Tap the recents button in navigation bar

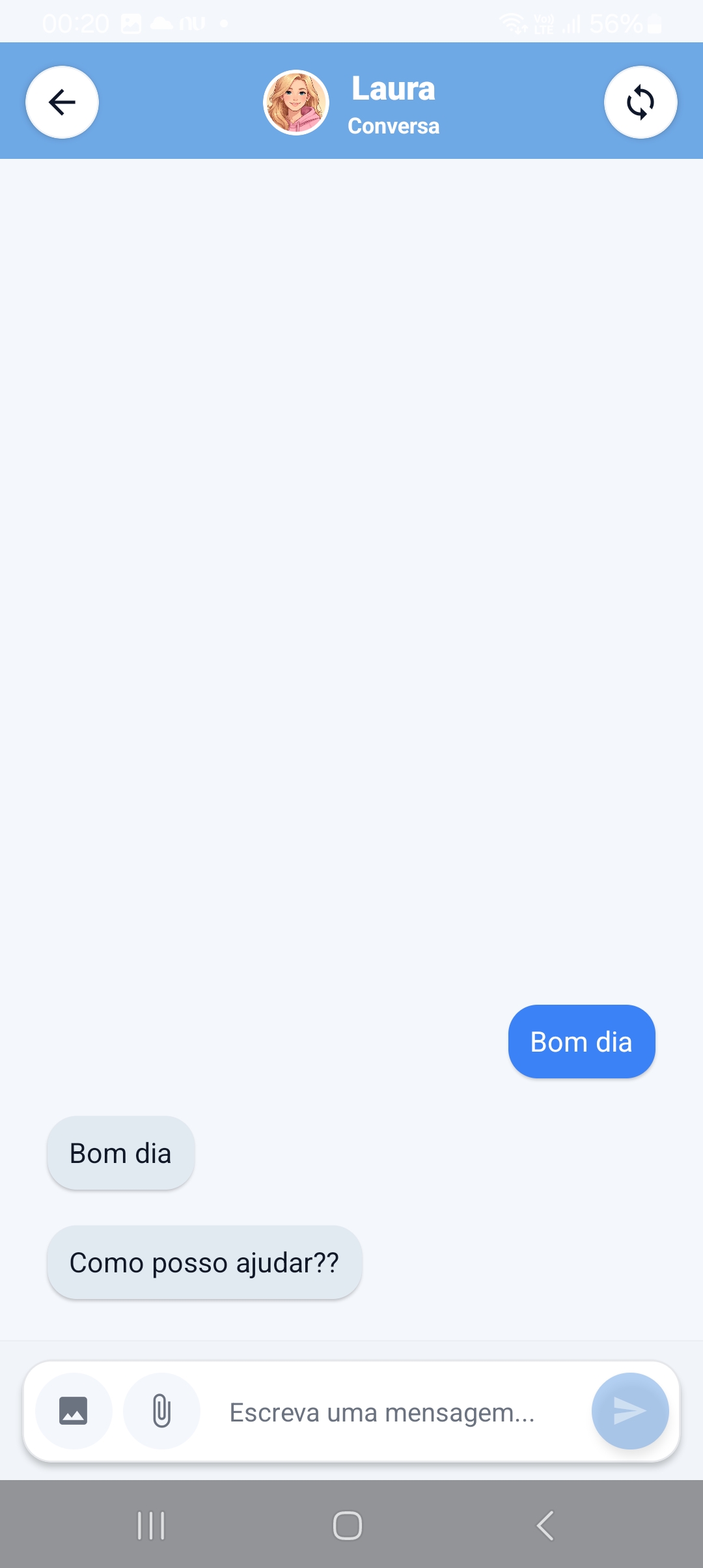(x=151, y=1524)
